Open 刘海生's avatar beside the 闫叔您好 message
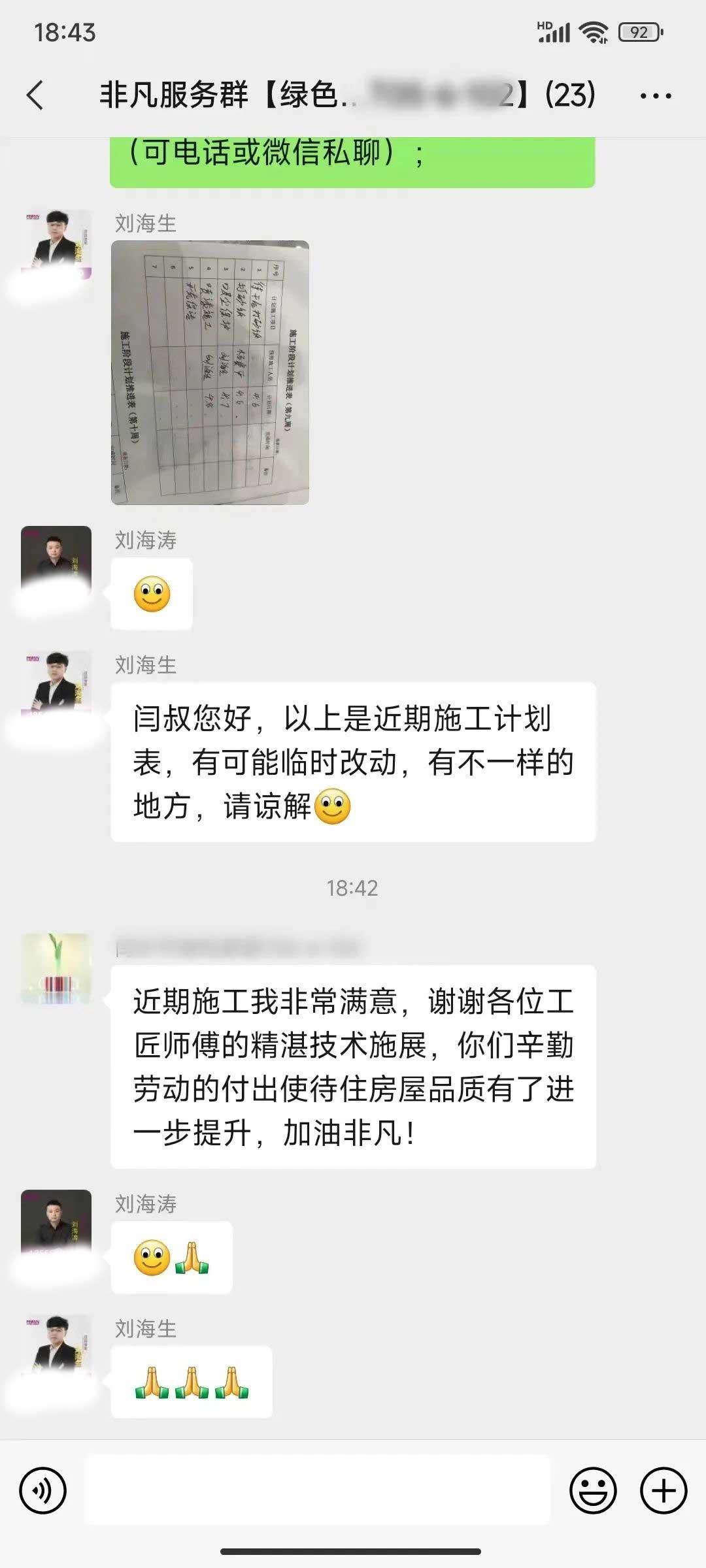The width and height of the screenshot is (706, 1568). tap(56, 685)
